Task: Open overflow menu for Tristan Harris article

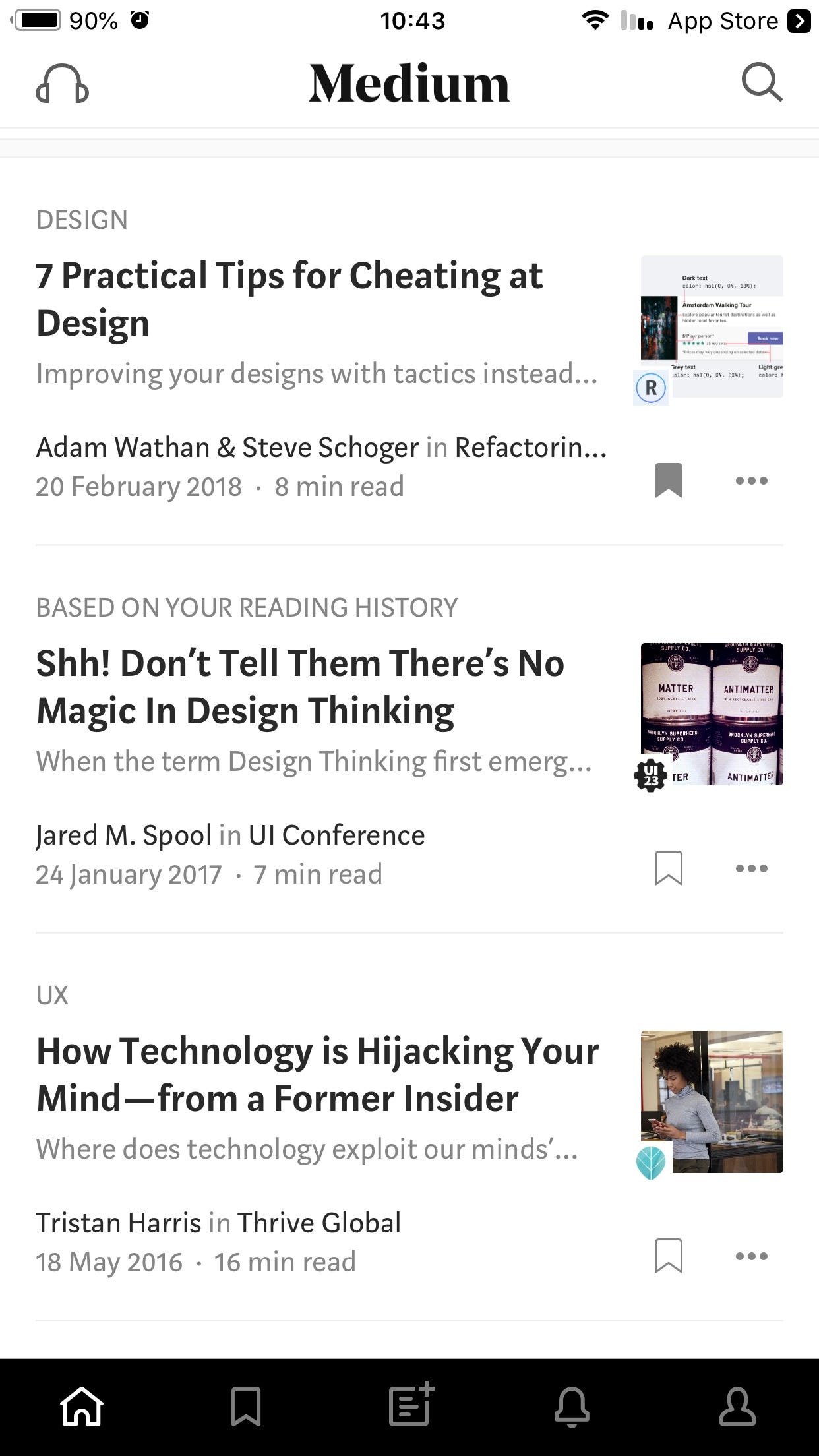Action: click(x=751, y=1256)
